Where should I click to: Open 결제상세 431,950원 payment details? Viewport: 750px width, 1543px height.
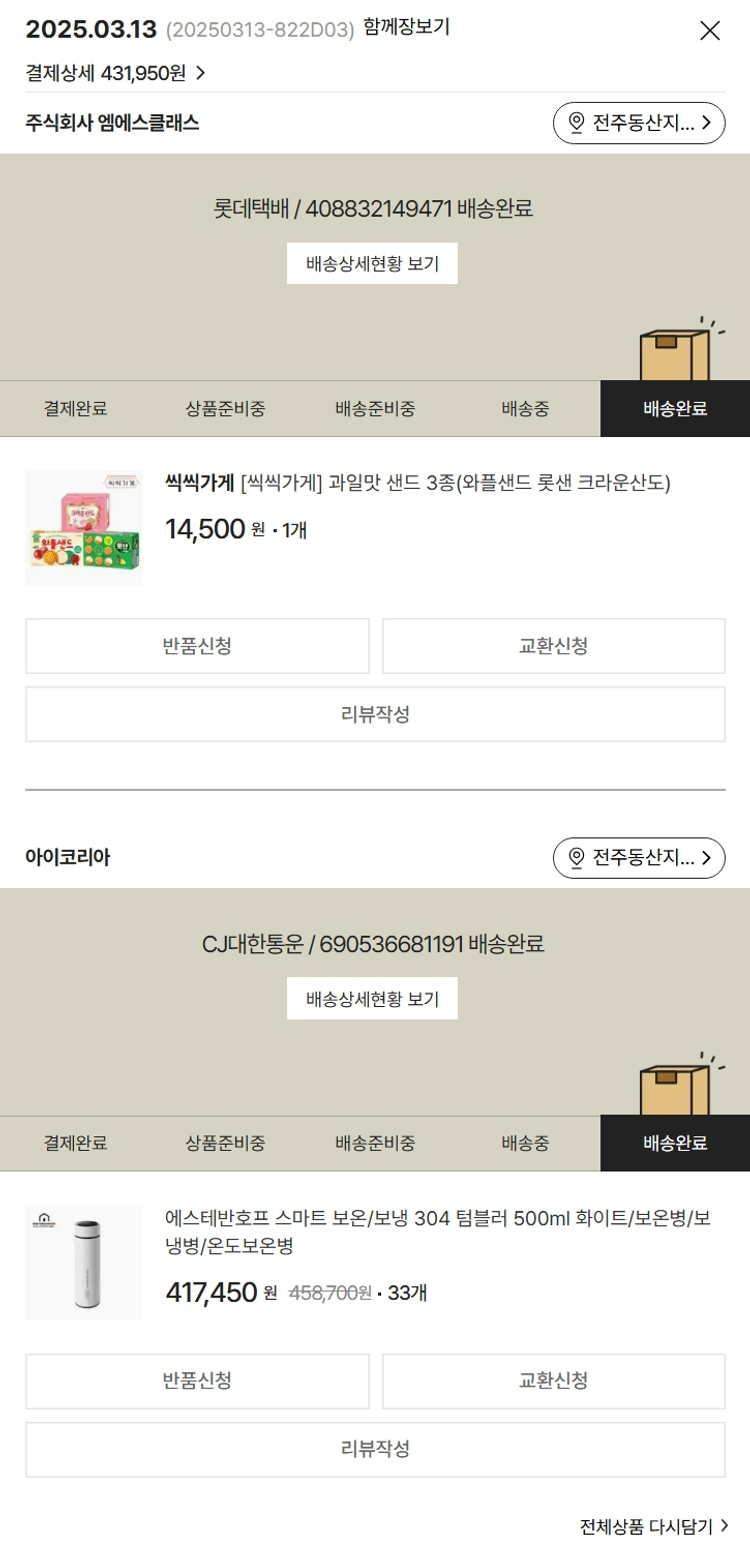click(x=115, y=72)
